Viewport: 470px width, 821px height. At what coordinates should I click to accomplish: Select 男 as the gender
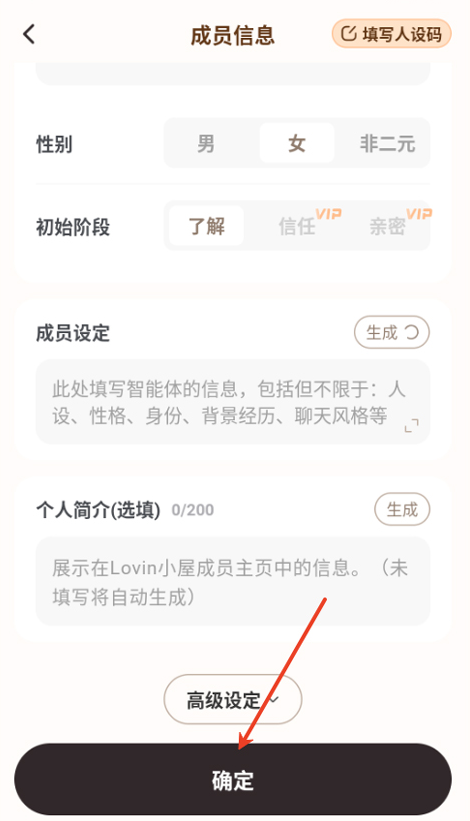coord(206,143)
